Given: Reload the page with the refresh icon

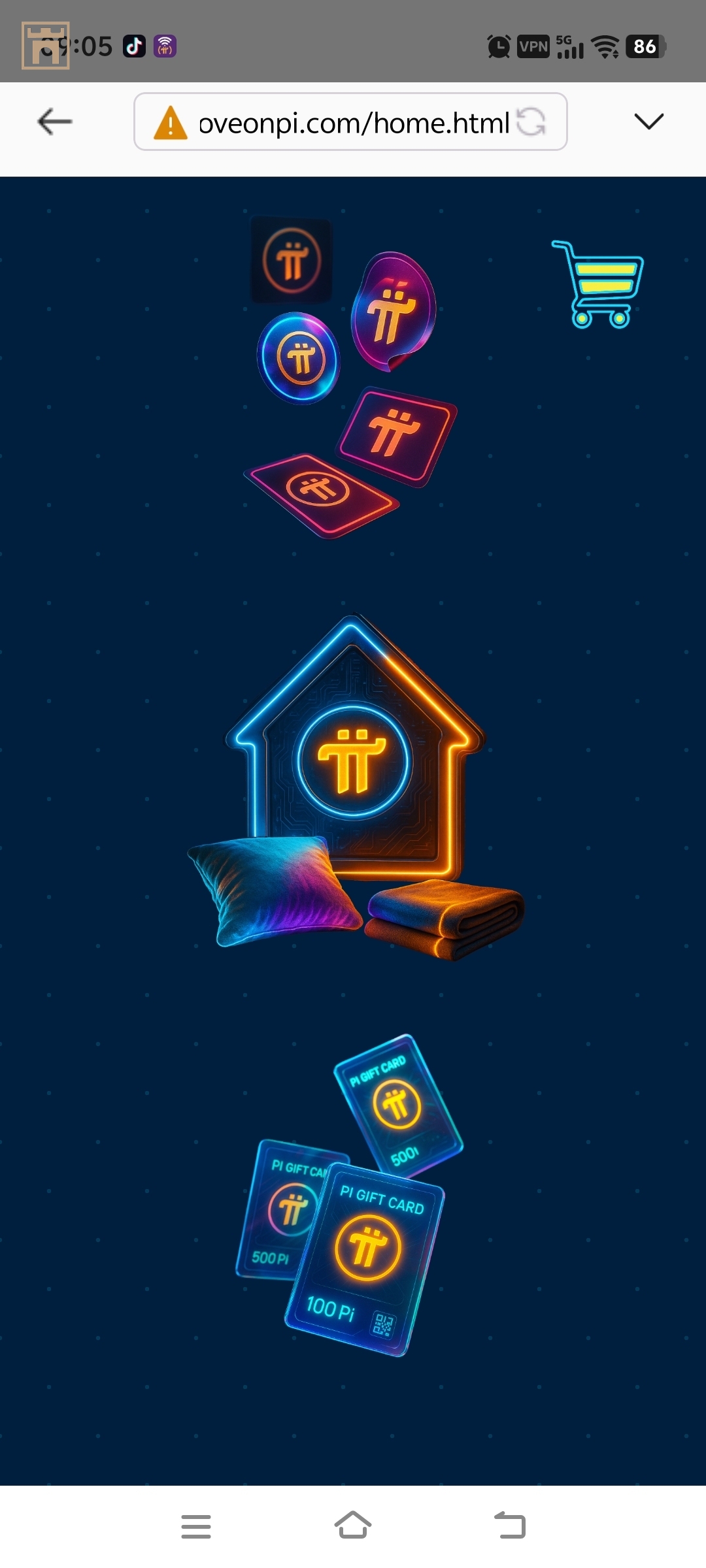Looking at the screenshot, I should point(531,122).
